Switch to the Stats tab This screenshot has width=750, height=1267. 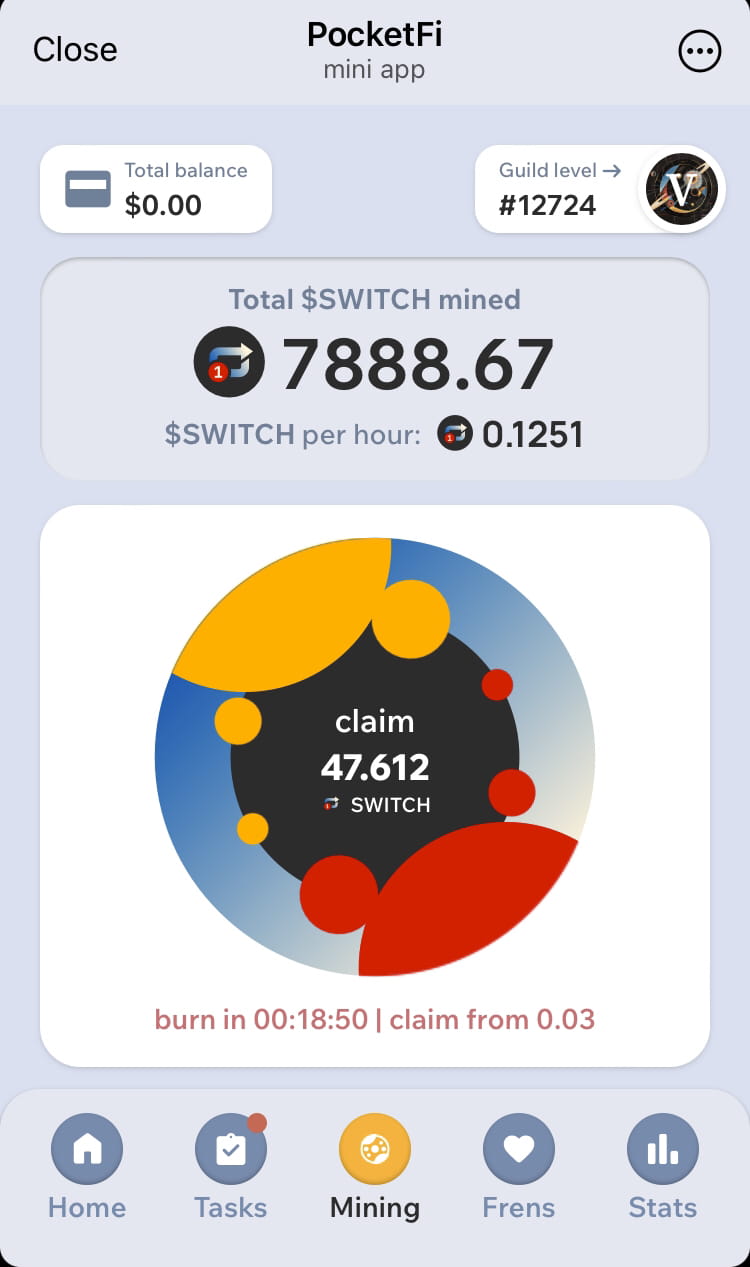click(662, 1168)
